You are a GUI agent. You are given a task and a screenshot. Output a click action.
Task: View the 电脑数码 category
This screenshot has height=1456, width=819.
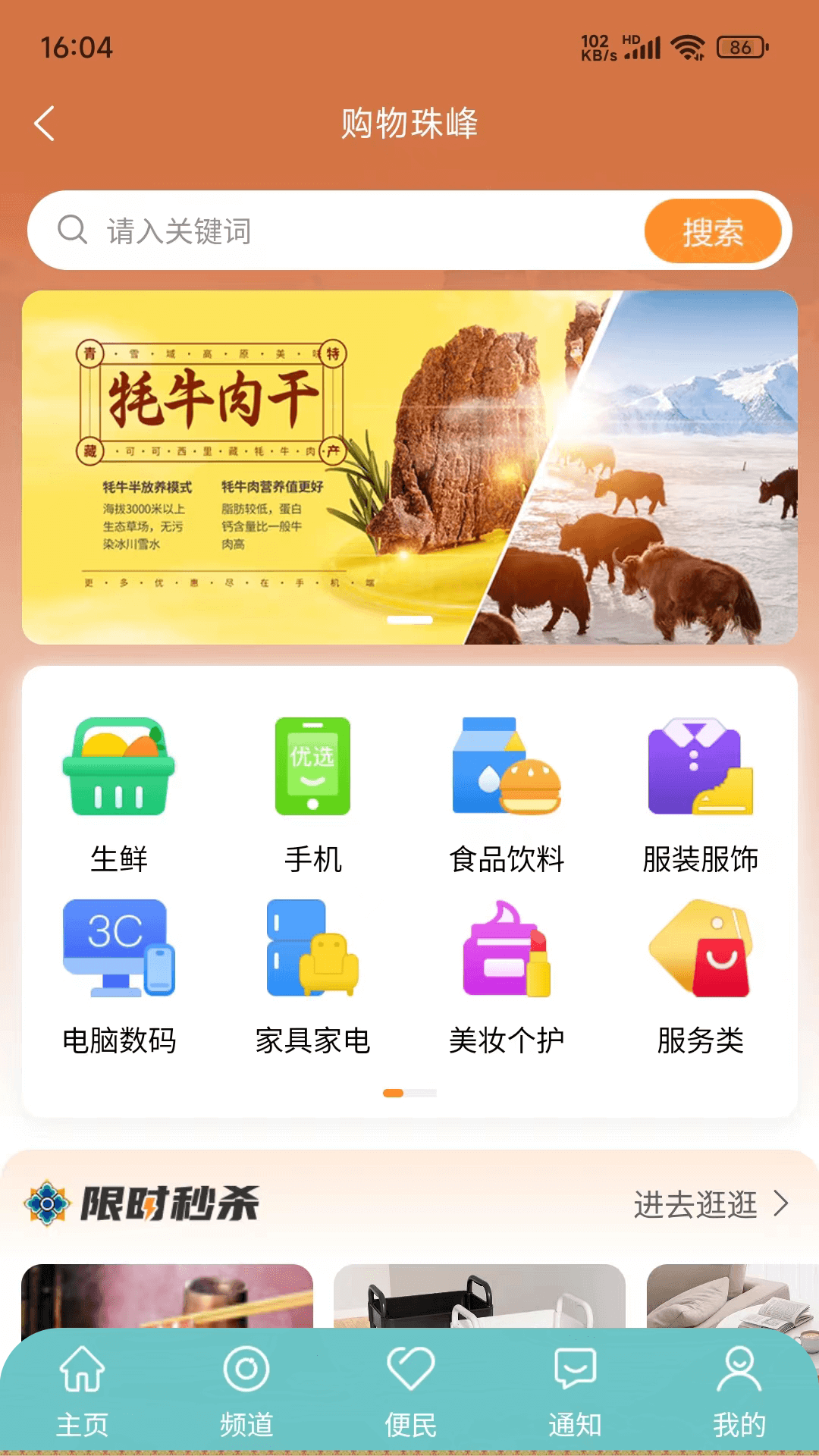point(119,976)
